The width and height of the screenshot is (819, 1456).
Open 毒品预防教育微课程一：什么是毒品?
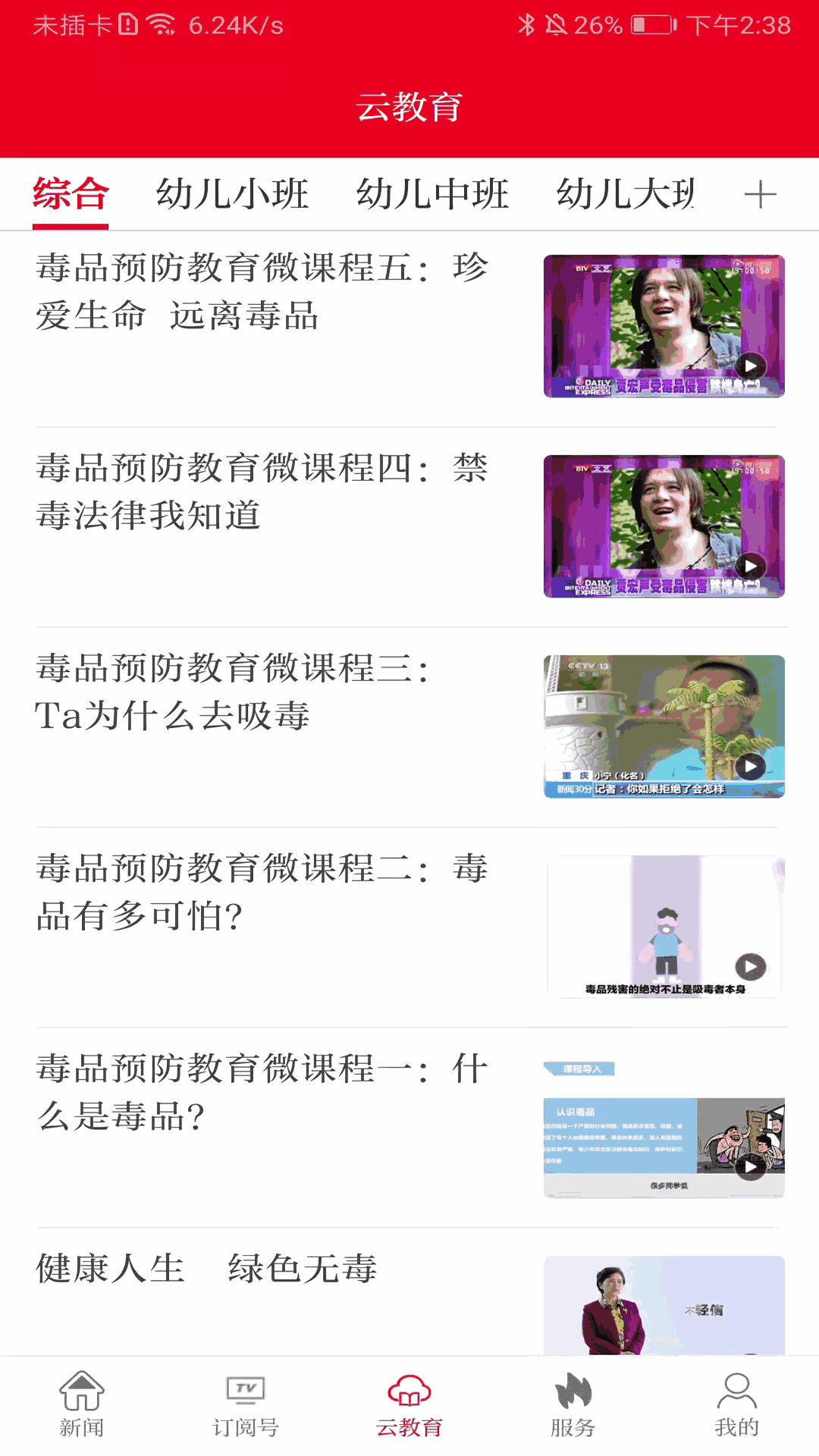[x=262, y=1093]
